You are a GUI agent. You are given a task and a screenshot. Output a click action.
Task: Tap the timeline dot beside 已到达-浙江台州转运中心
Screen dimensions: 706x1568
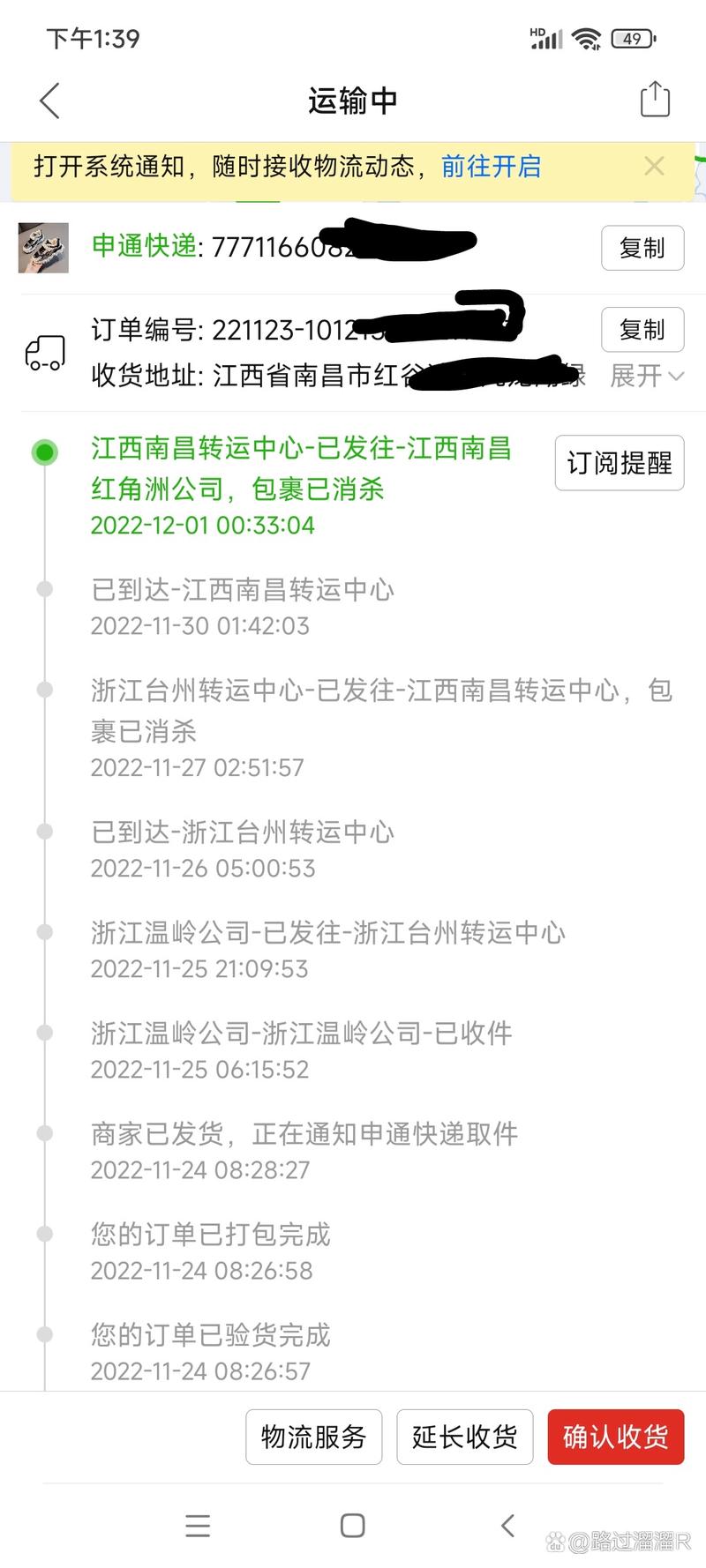(44, 830)
